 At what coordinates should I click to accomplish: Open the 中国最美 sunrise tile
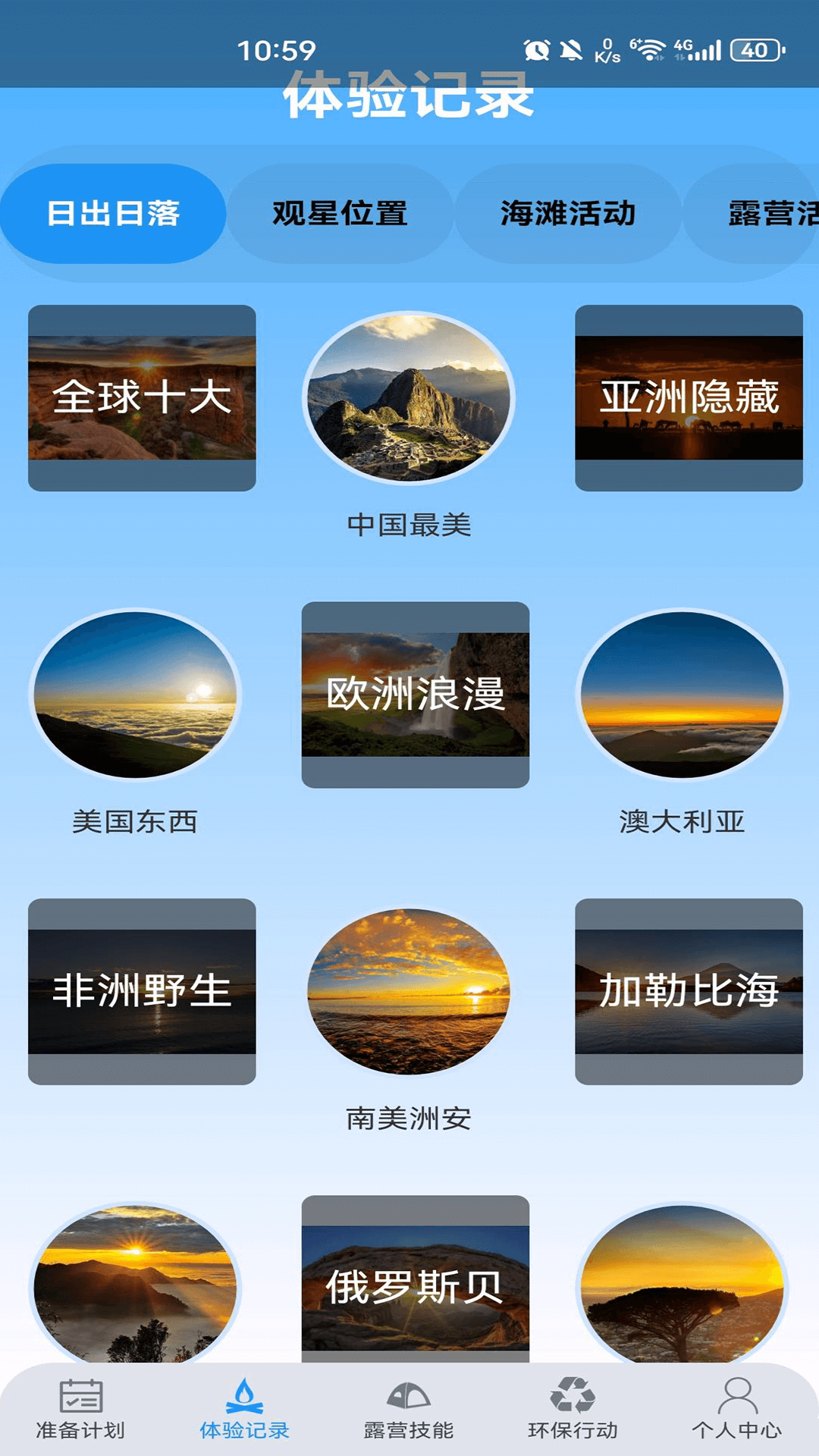click(409, 398)
